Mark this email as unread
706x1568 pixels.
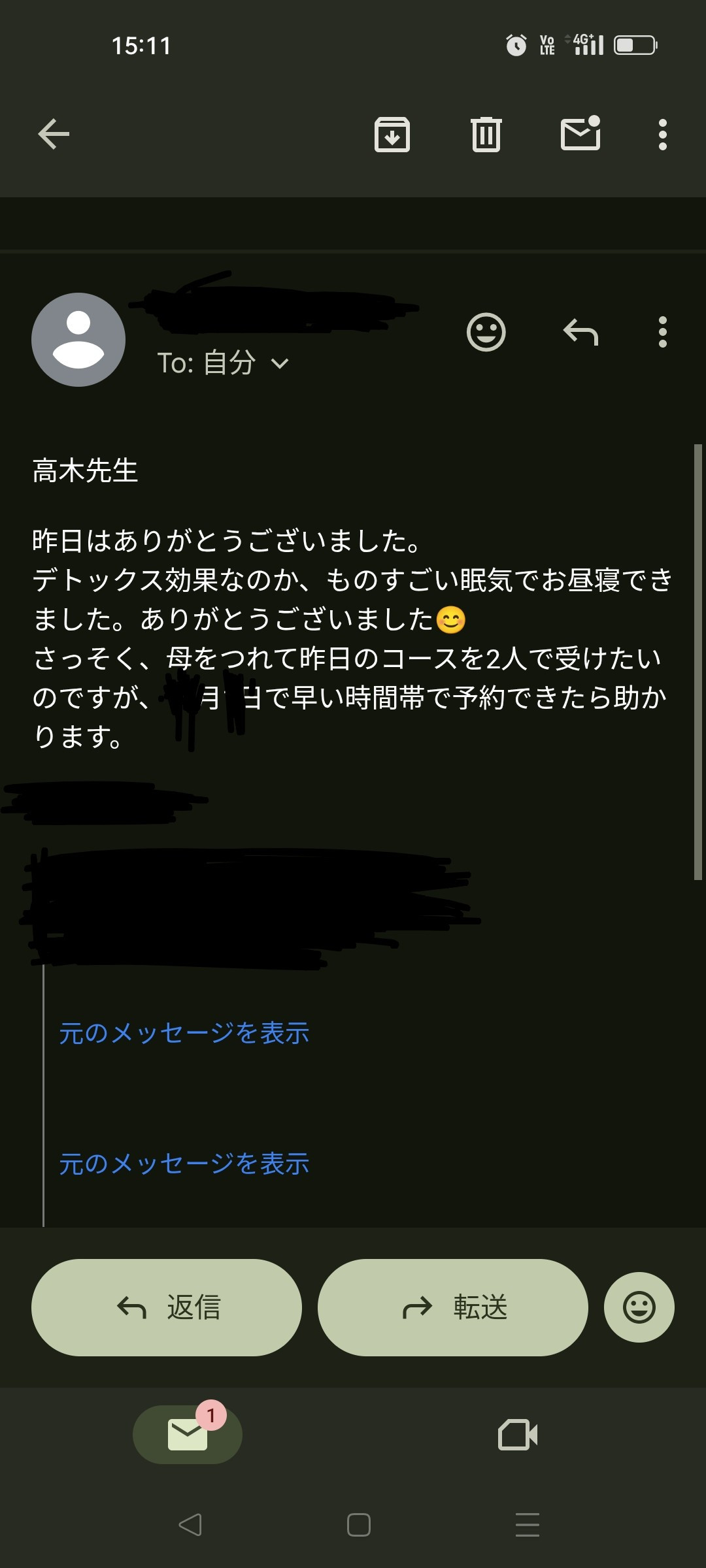pyautogui.click(x=580, y=134)
